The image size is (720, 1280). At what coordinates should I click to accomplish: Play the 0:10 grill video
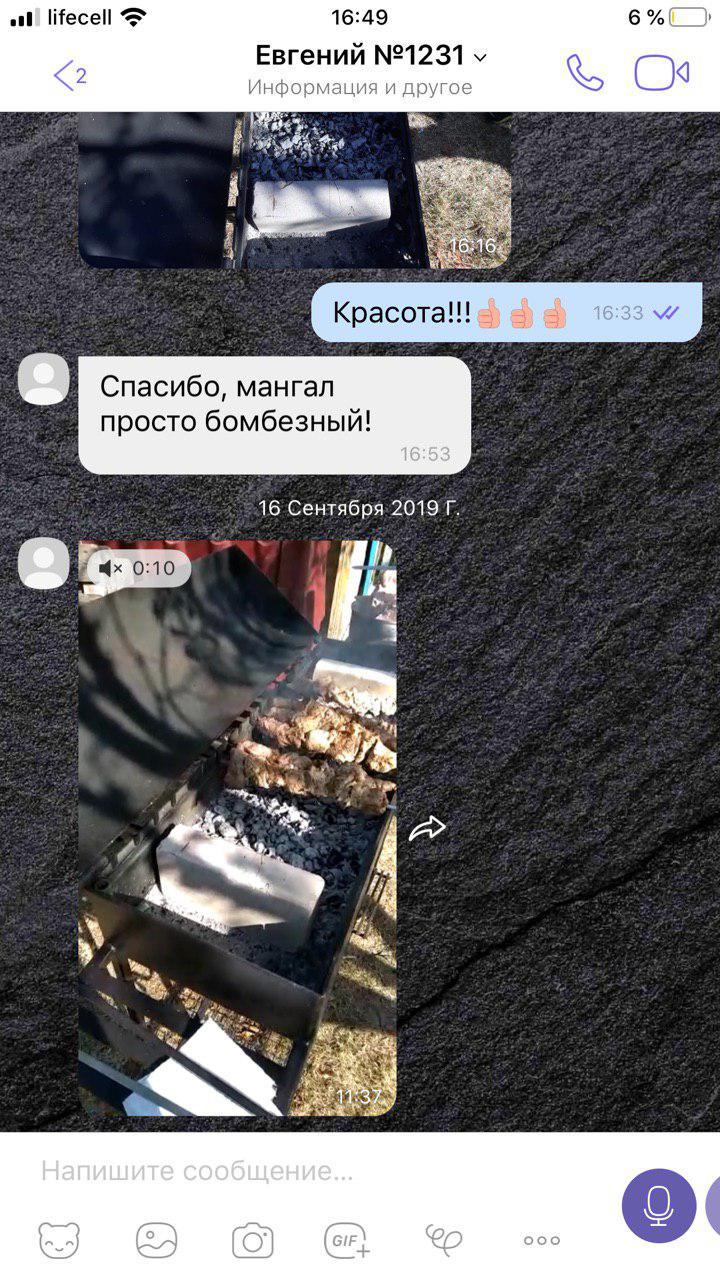tap(237, 828)
